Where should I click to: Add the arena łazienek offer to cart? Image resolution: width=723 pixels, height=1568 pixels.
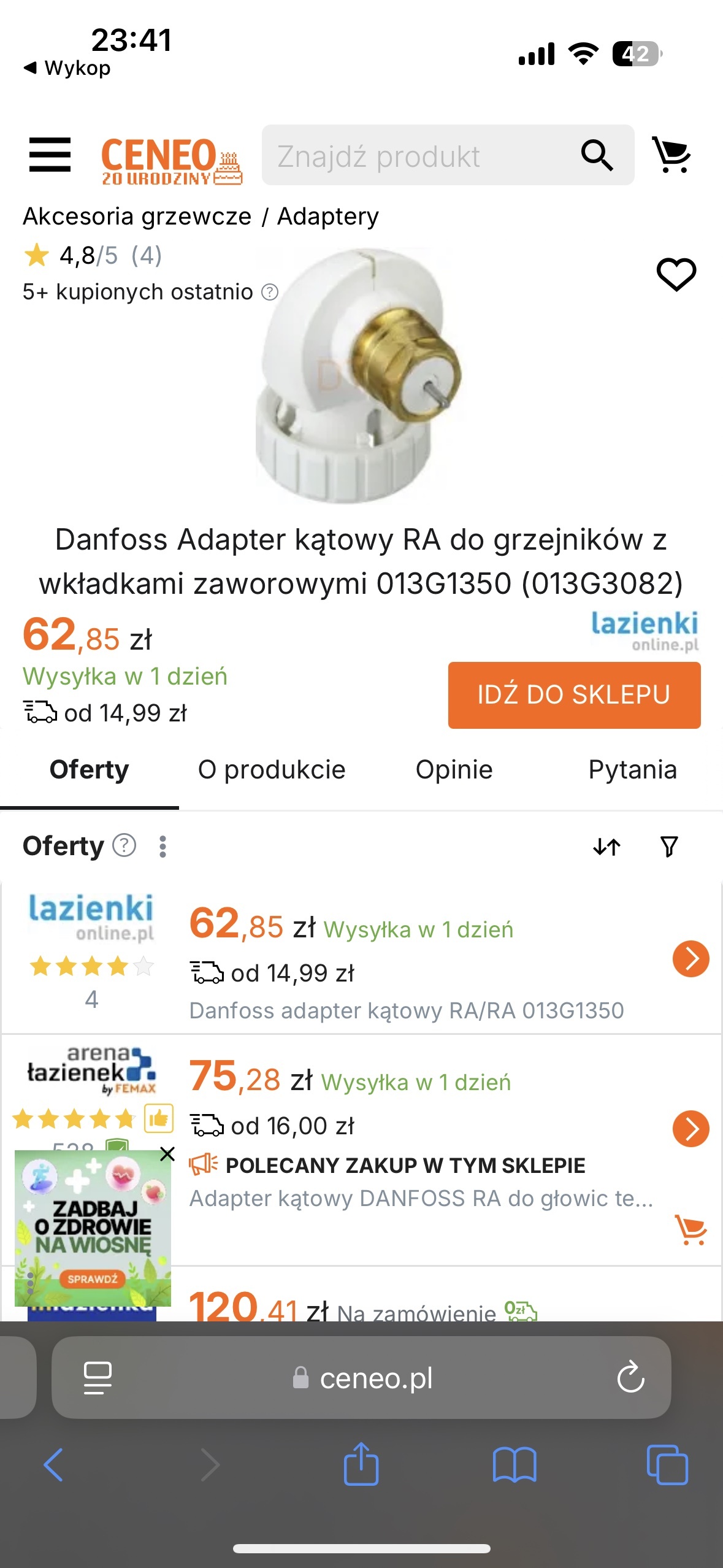click(x=690, y=1229)
